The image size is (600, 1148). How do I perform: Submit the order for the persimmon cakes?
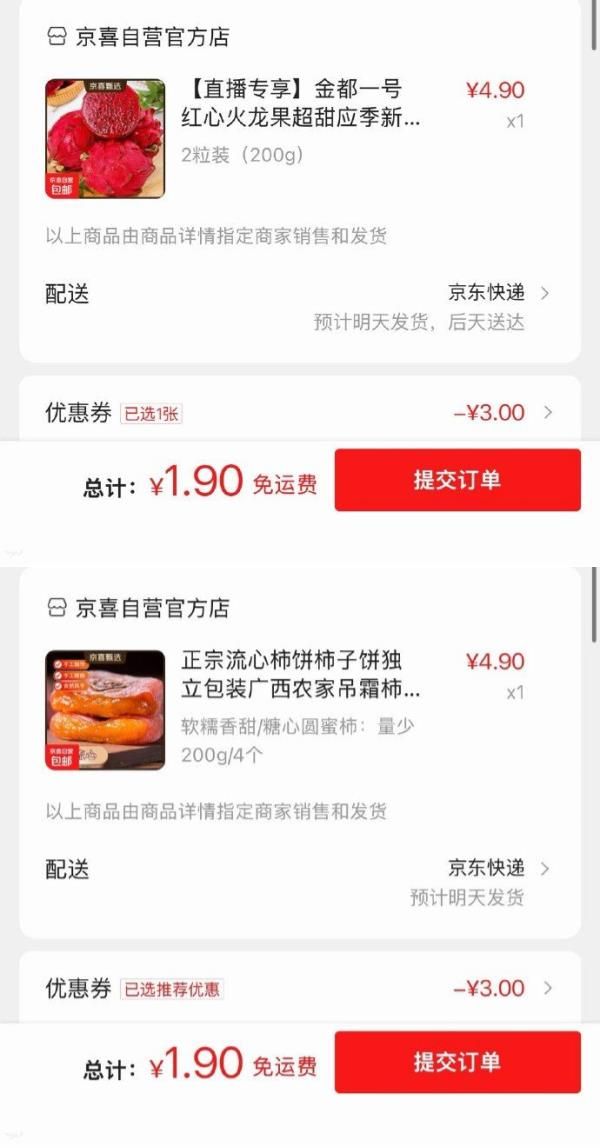click(457, 1062)
